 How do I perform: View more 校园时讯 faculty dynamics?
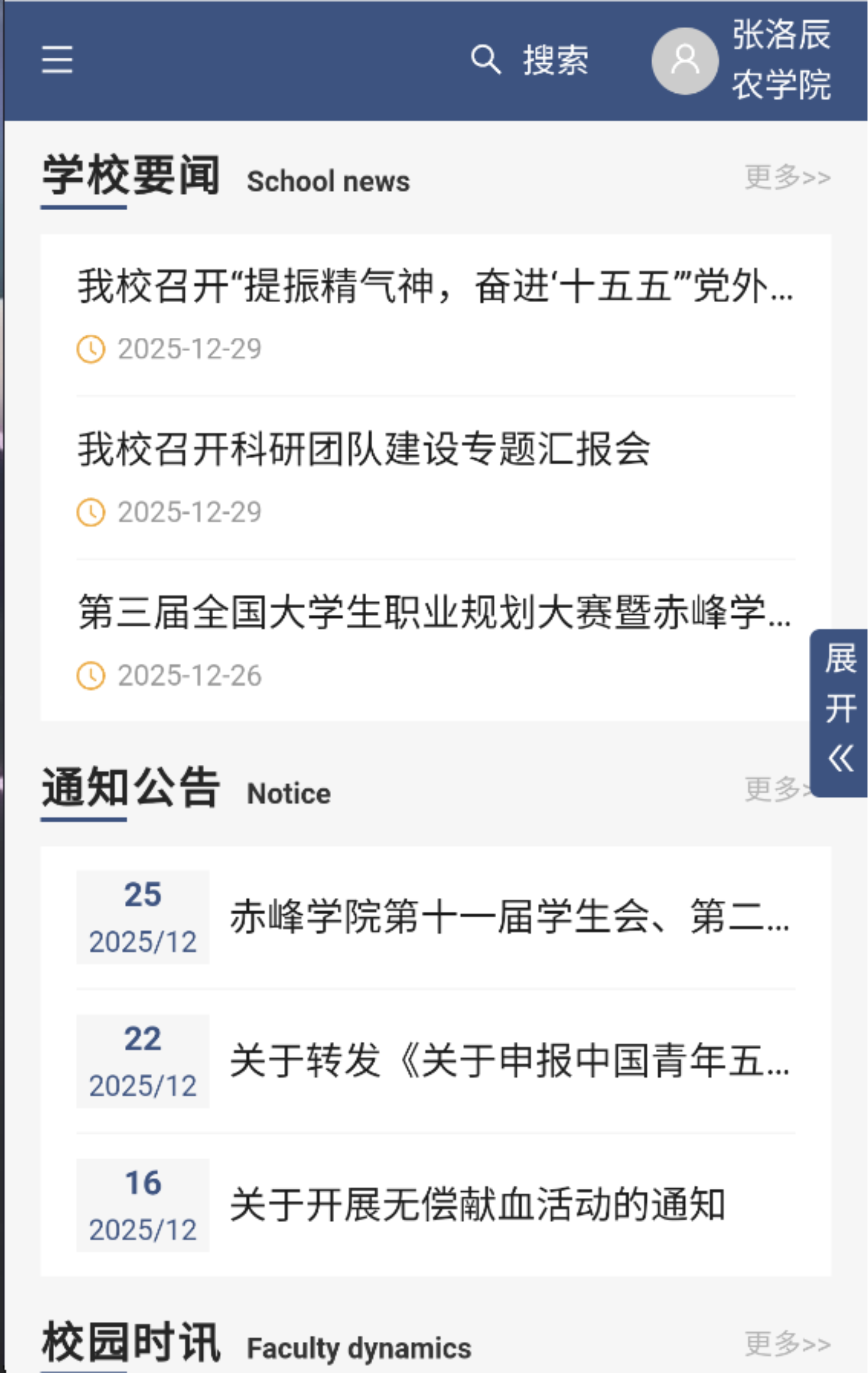(787, 1343)
